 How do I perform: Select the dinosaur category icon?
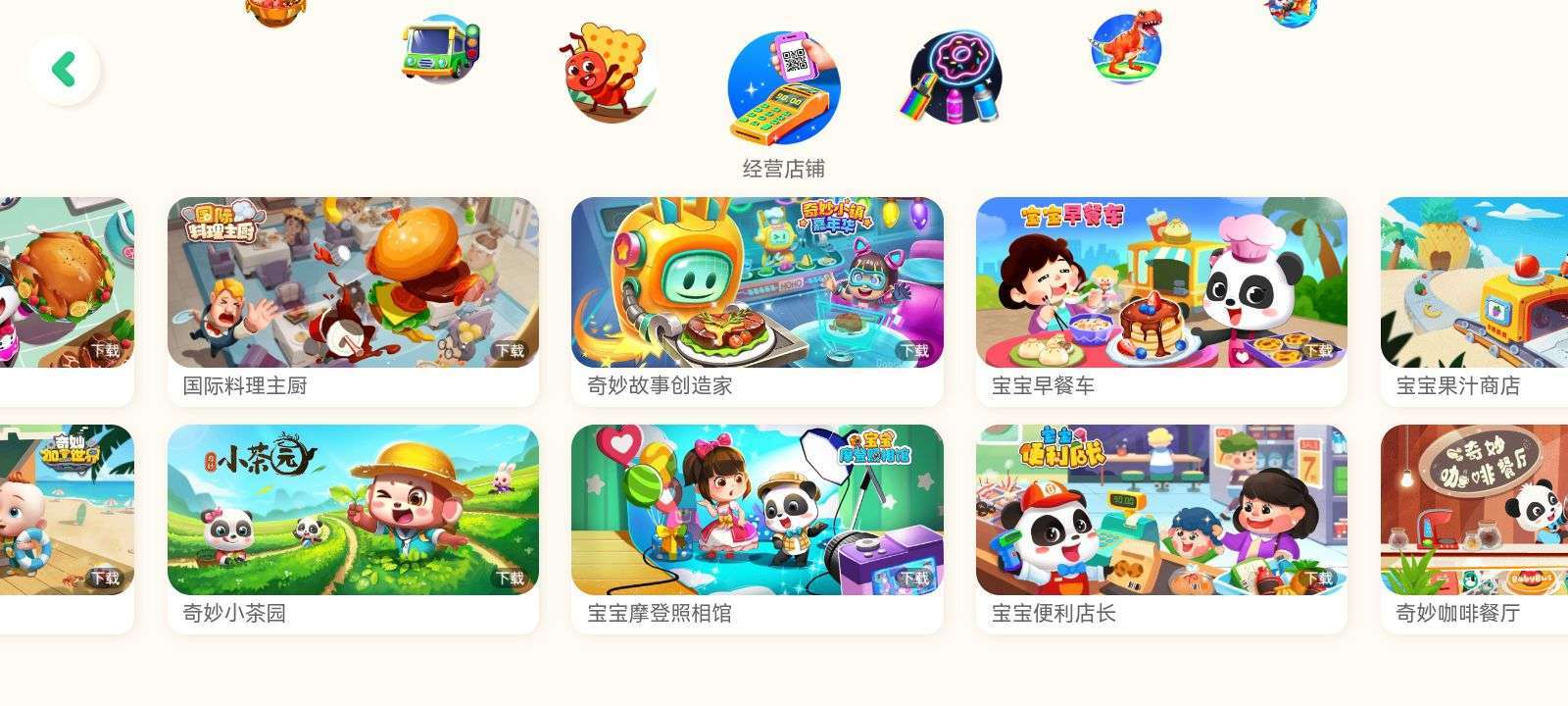pyautogui.click(x=1127, y=46)
